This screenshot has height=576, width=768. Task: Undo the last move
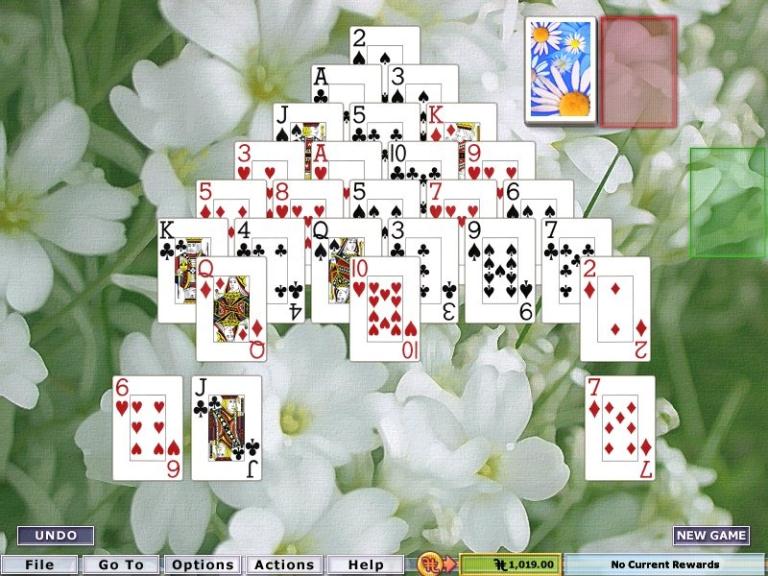(x=56, y=536)
